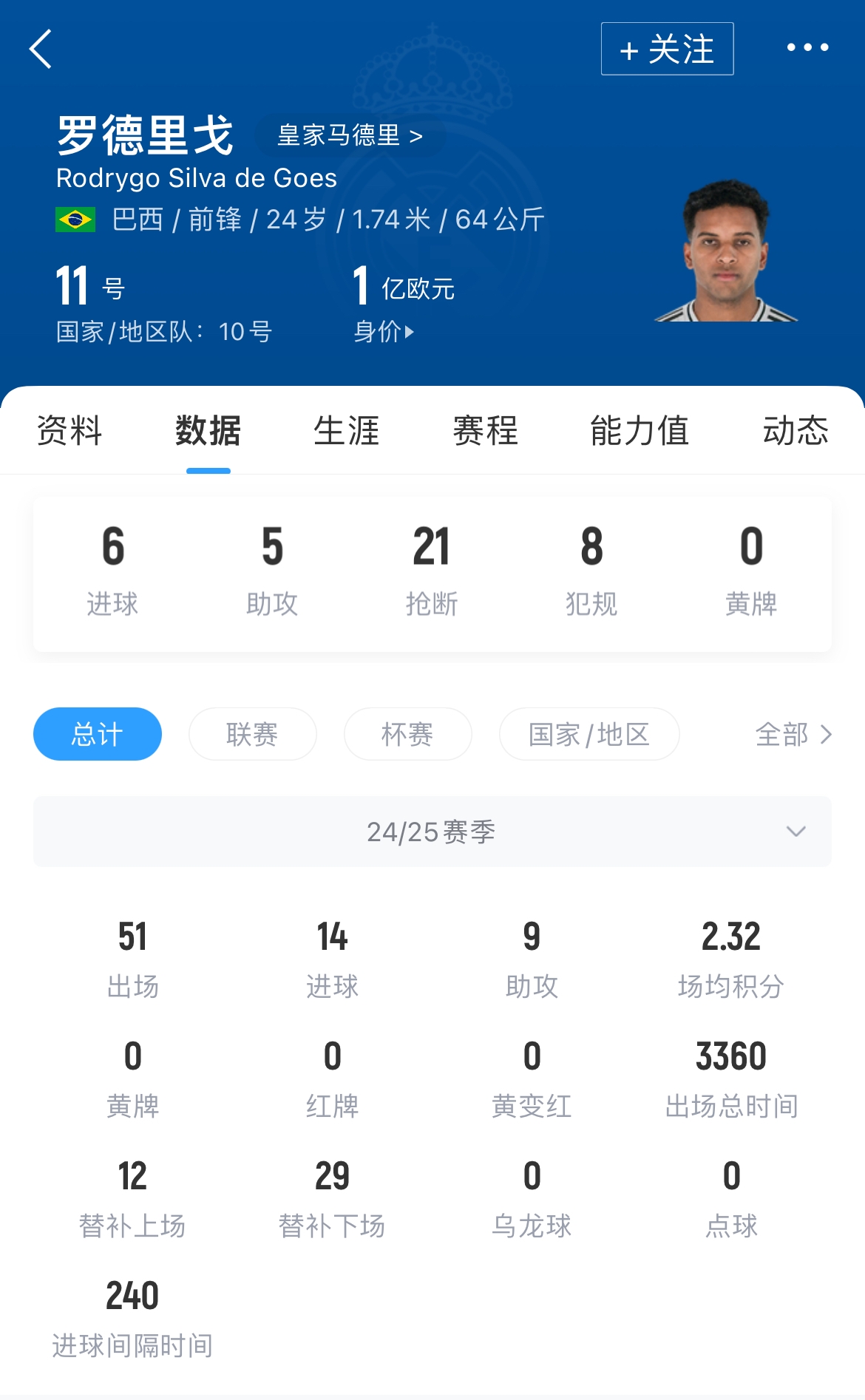Image resolution: width=865 pixels, height=1400 pixels.
Task: Open the 皇家马德里 team page
Action: coord(349,136)
